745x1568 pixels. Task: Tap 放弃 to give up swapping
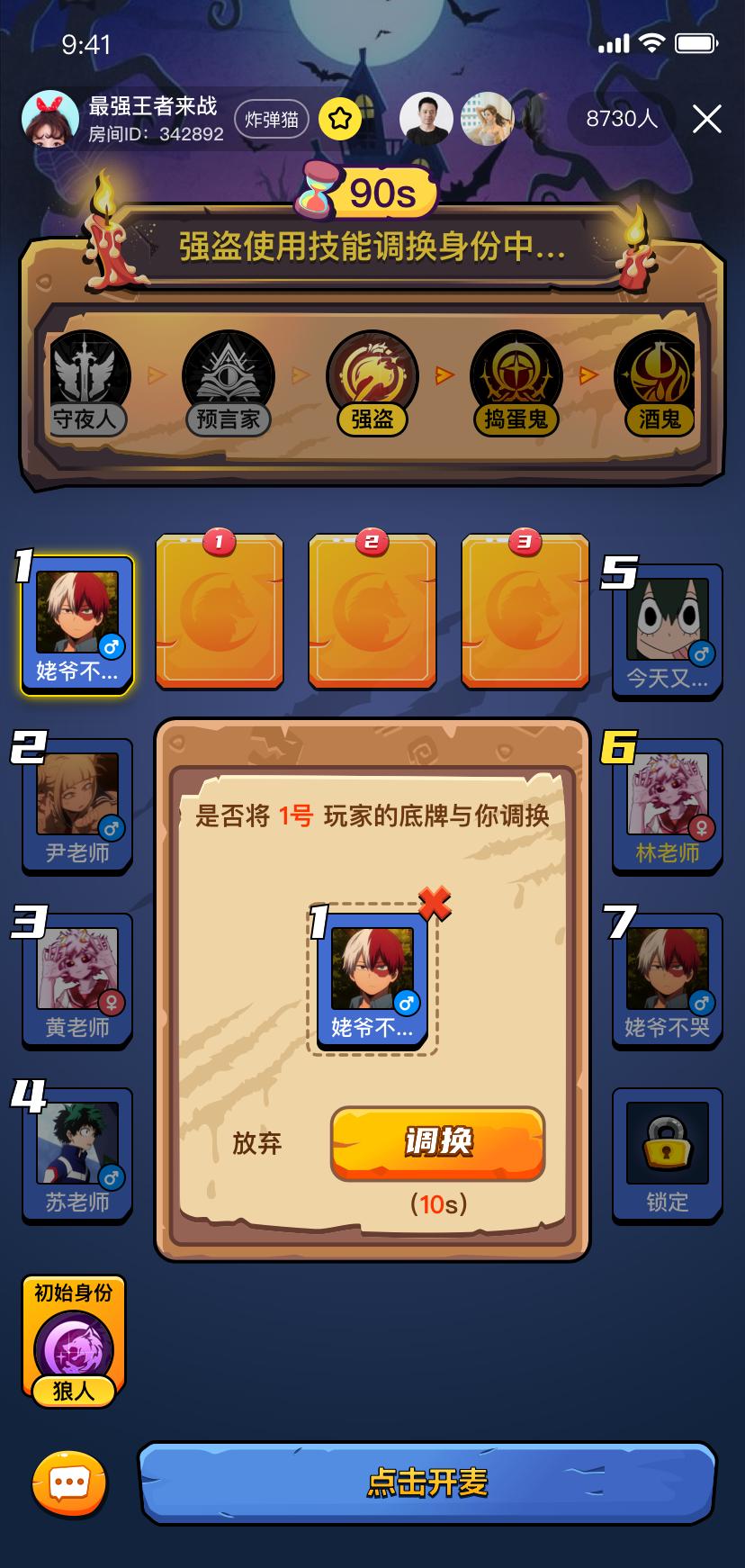click(257, 1143)
